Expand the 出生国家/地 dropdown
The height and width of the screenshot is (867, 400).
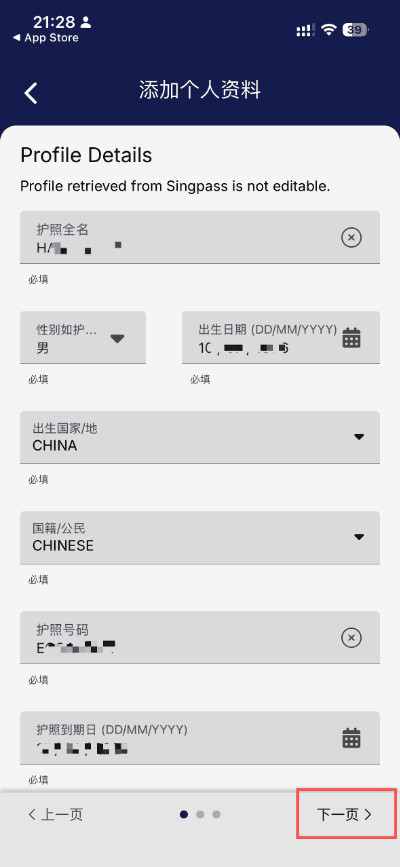click(x=200, y=437)
